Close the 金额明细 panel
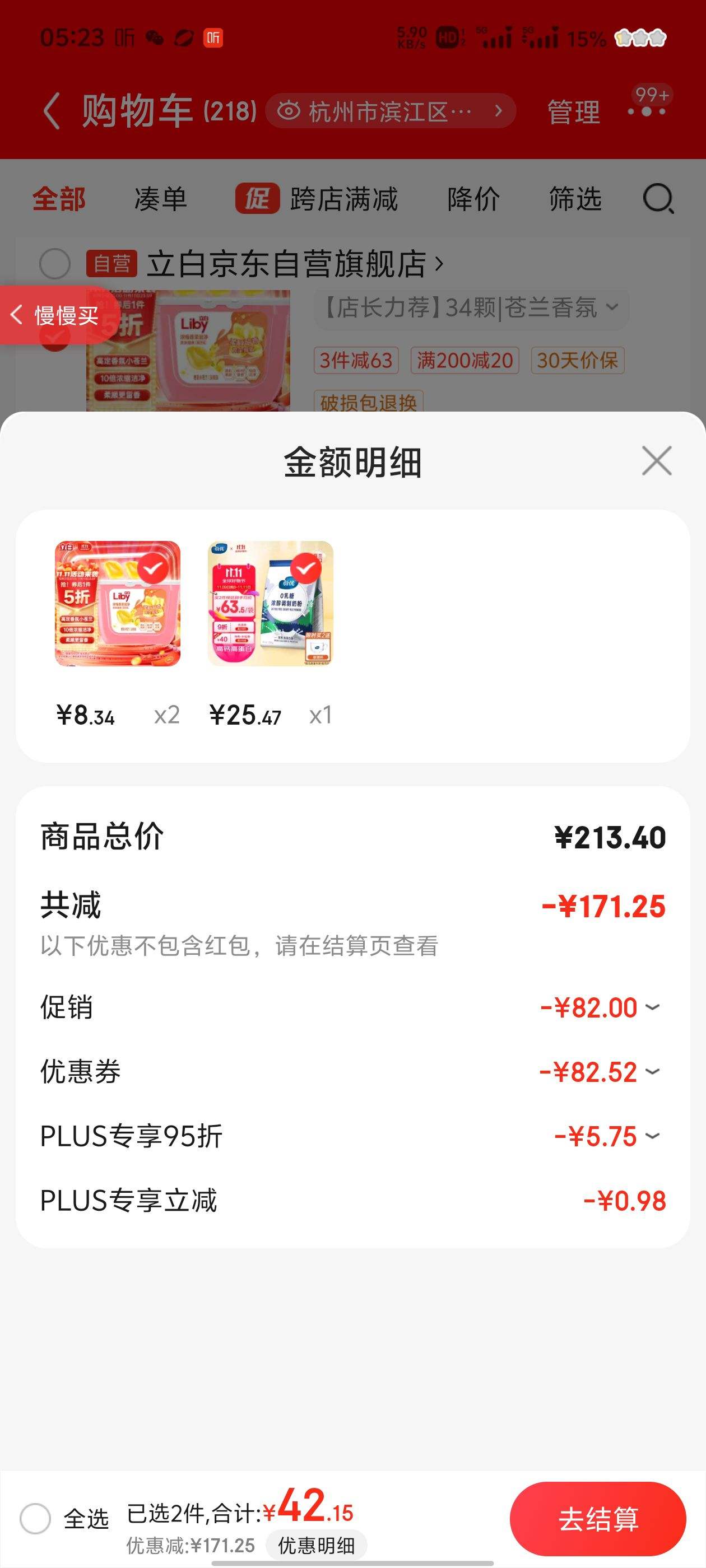The image size is (706, 1568). (x=657, y=461)
